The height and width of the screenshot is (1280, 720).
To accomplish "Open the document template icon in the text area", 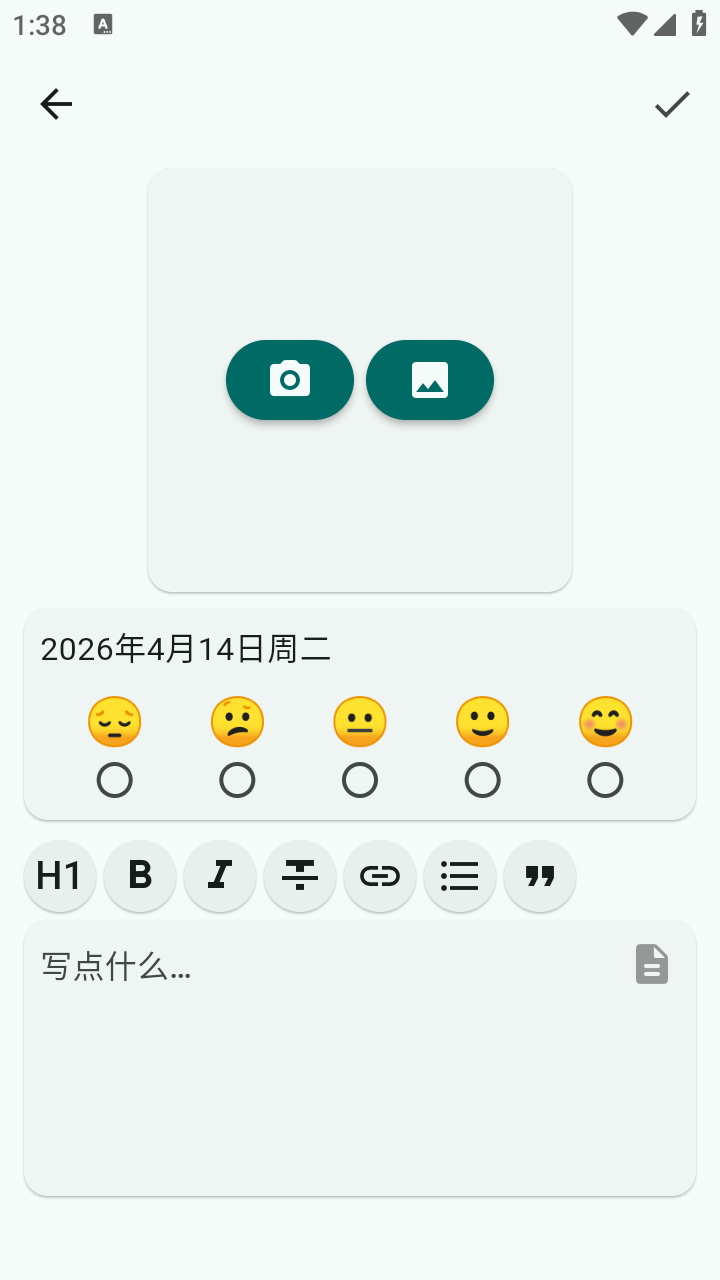I will [651, 963].
